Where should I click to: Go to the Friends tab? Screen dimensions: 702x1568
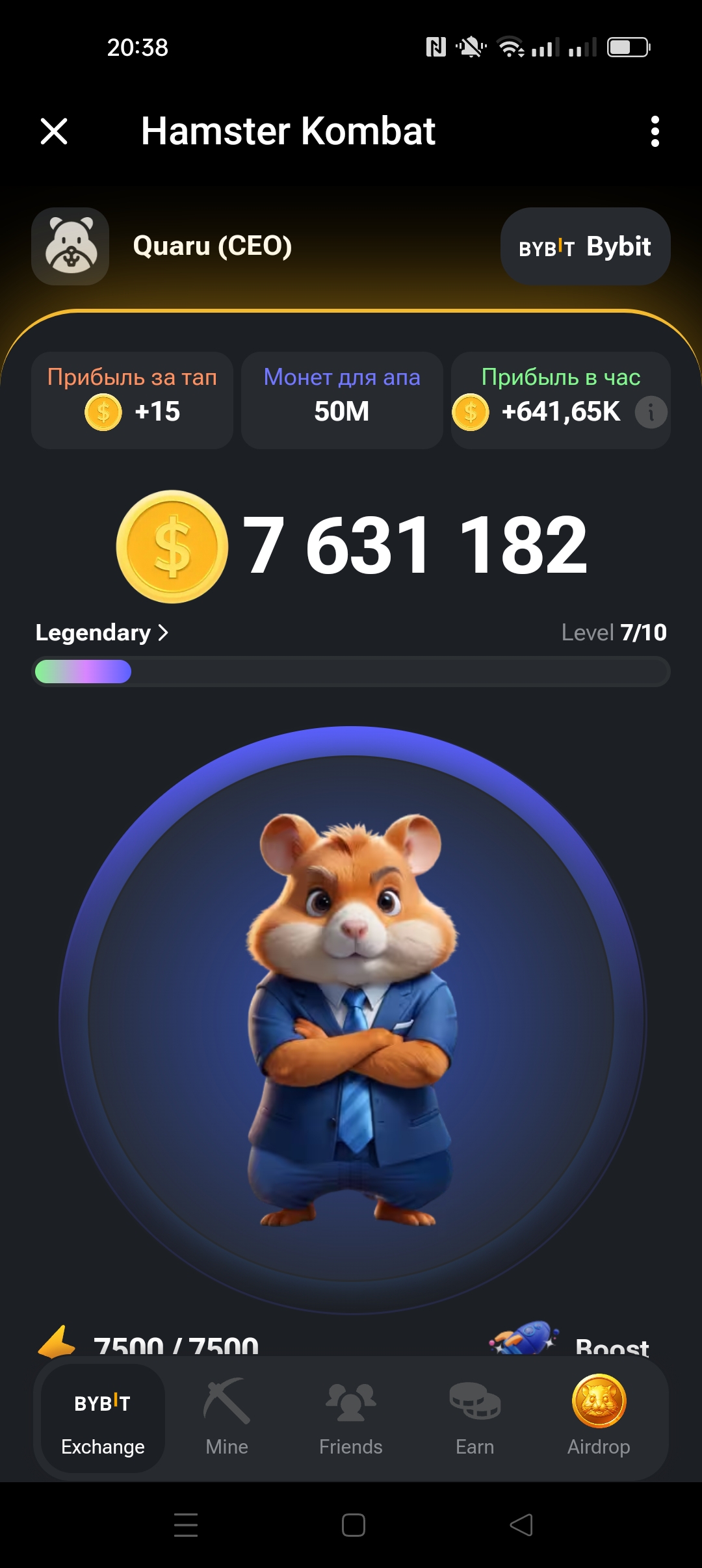point(351,1418)
